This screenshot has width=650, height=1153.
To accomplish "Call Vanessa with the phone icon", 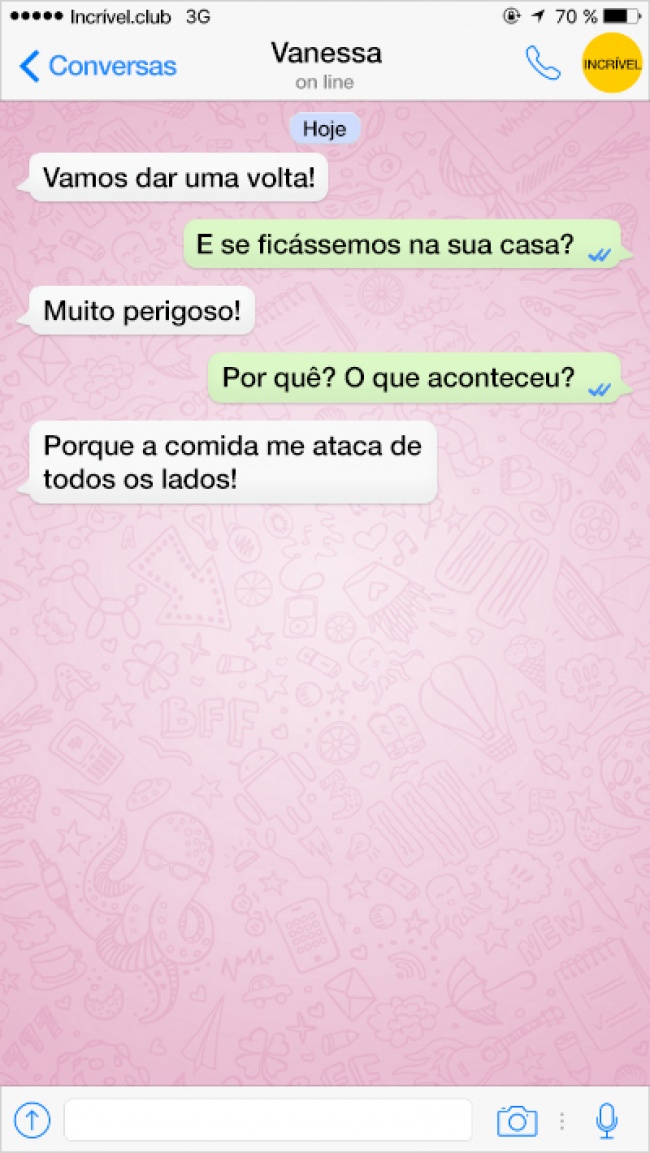I will [543, 63].
